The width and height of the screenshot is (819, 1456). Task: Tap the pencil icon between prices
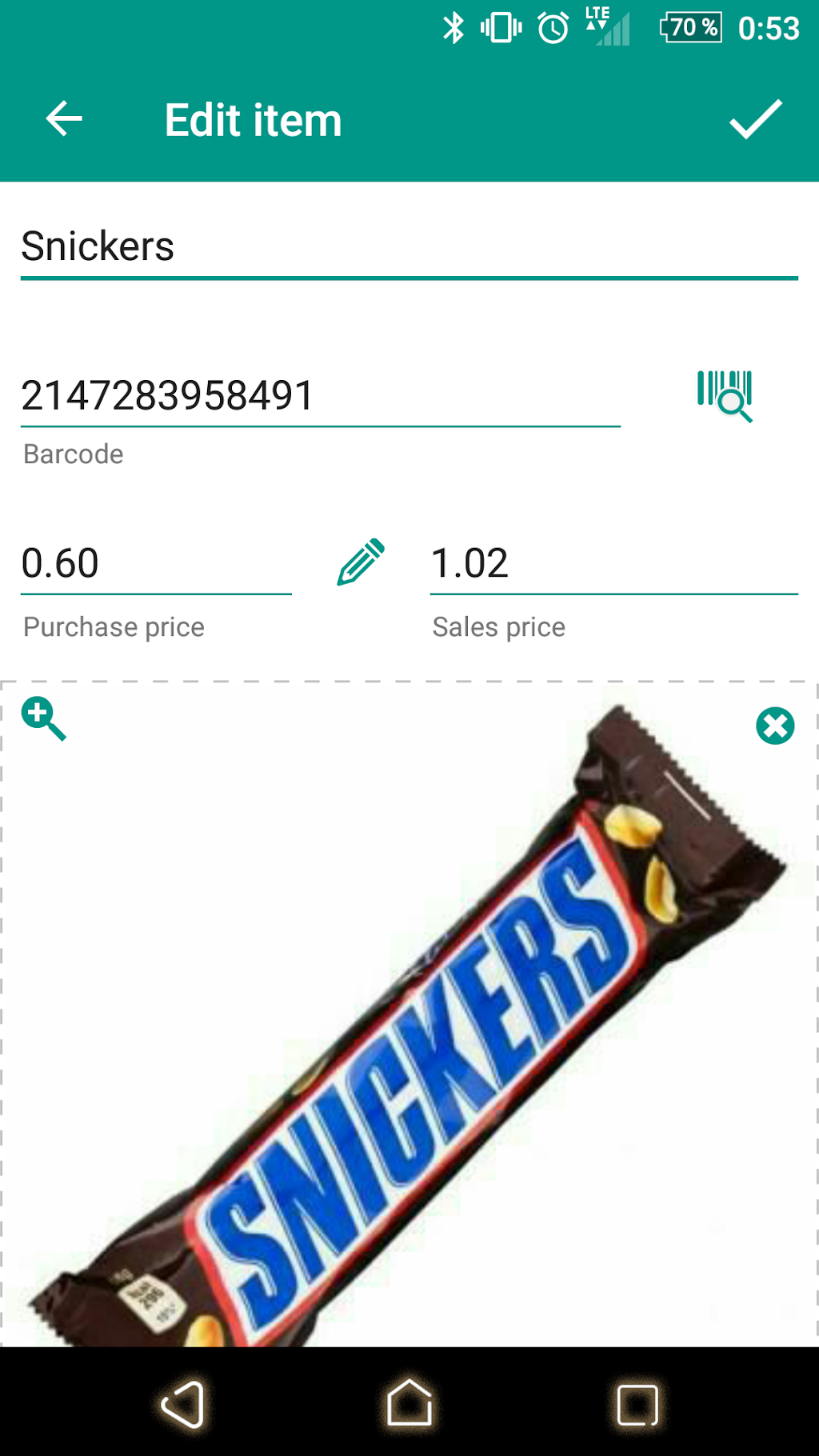pos(361,562)
